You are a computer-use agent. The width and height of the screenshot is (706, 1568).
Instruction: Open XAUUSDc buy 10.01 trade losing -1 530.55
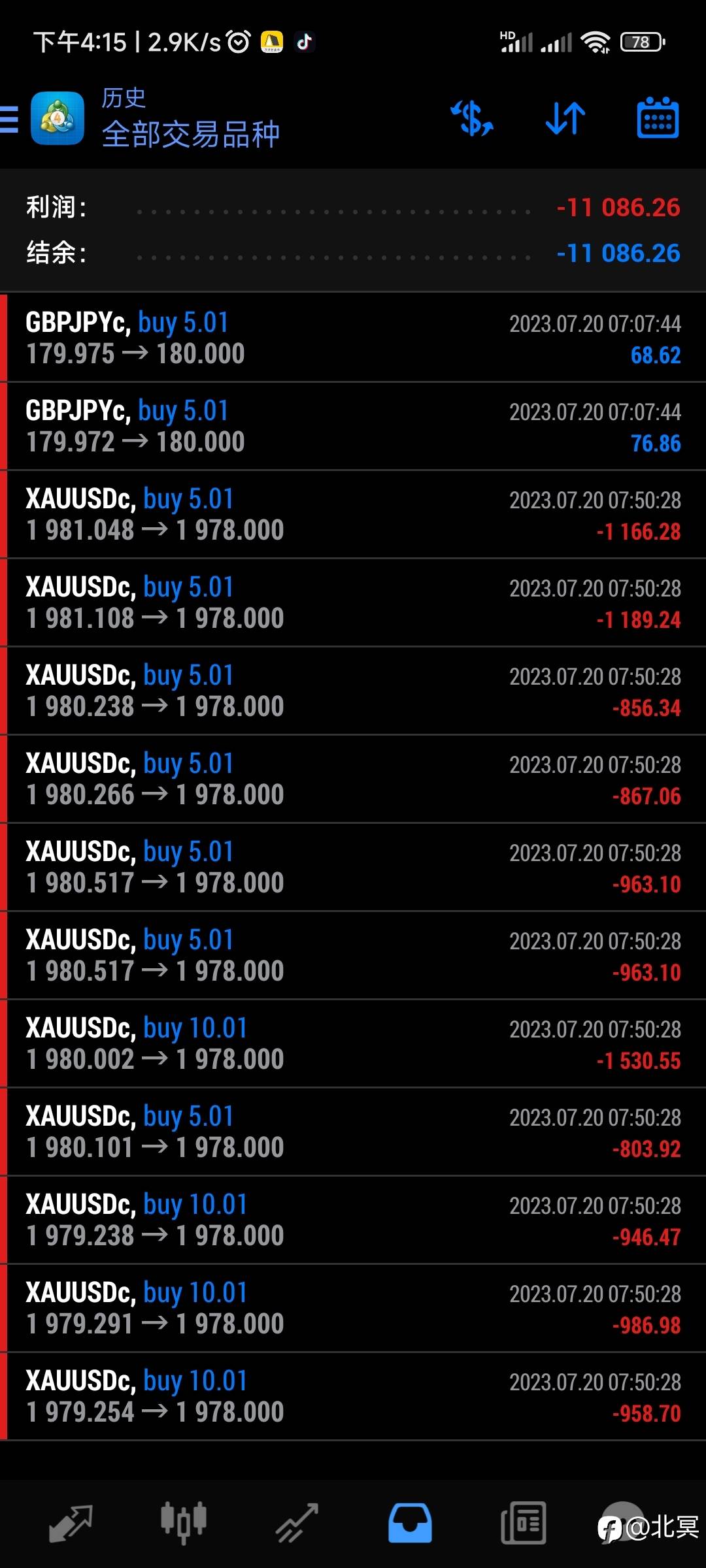(353, 1043)
